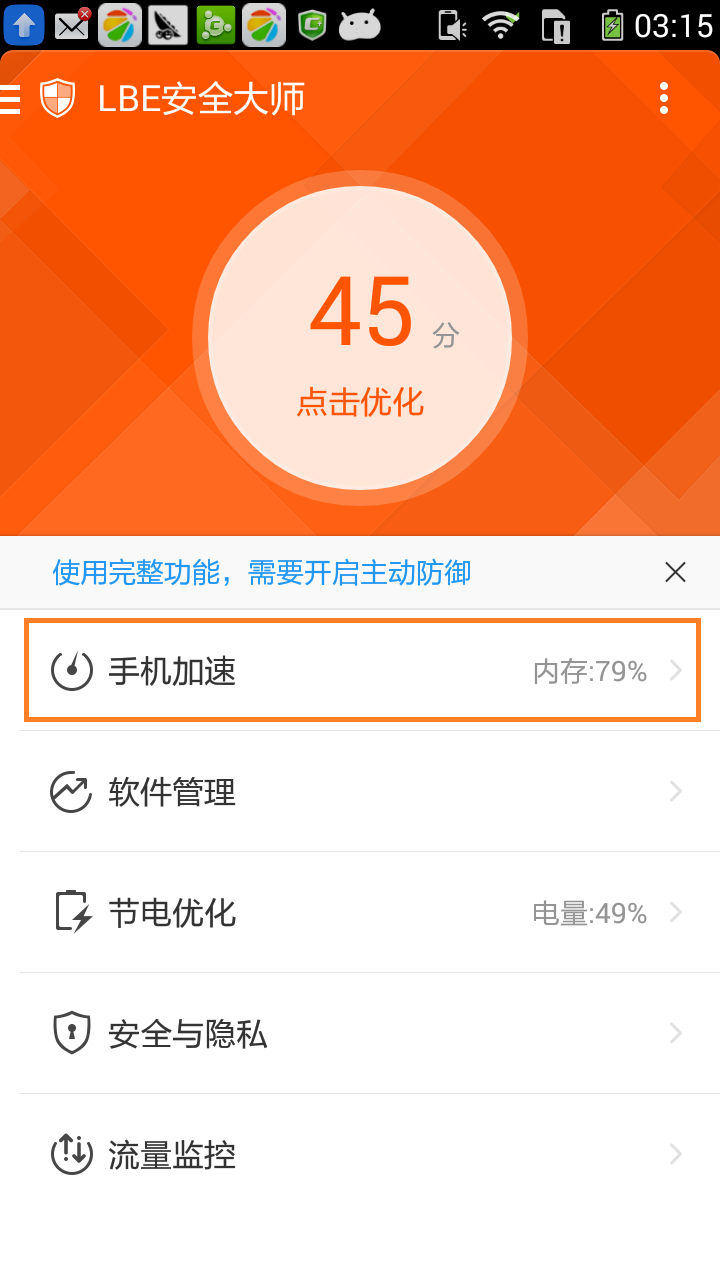Open the drawer menu button
This screenshot has width=720, height=1280.
(12, 99)
